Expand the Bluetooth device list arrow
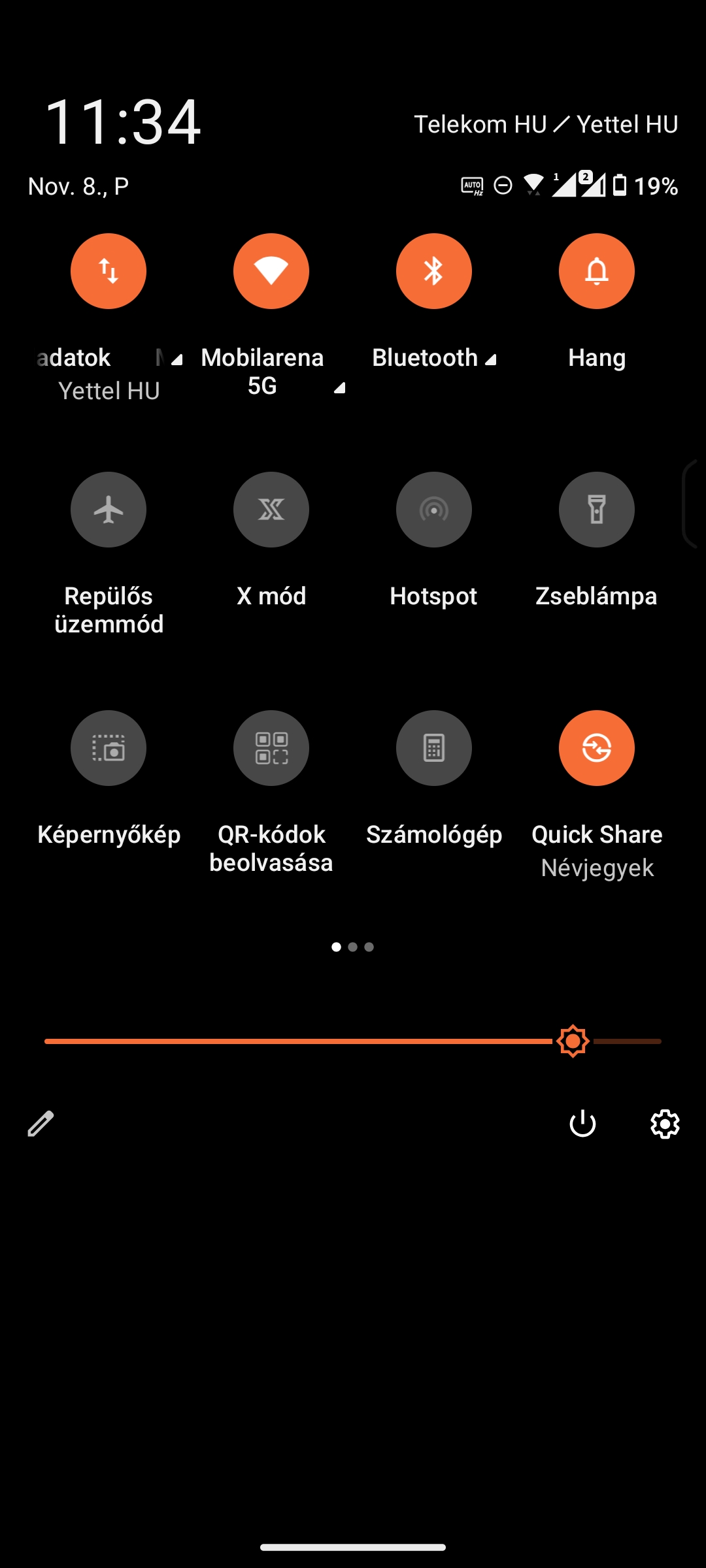The height and width of the screenshot is (1568, 706). tap(491, 360)
